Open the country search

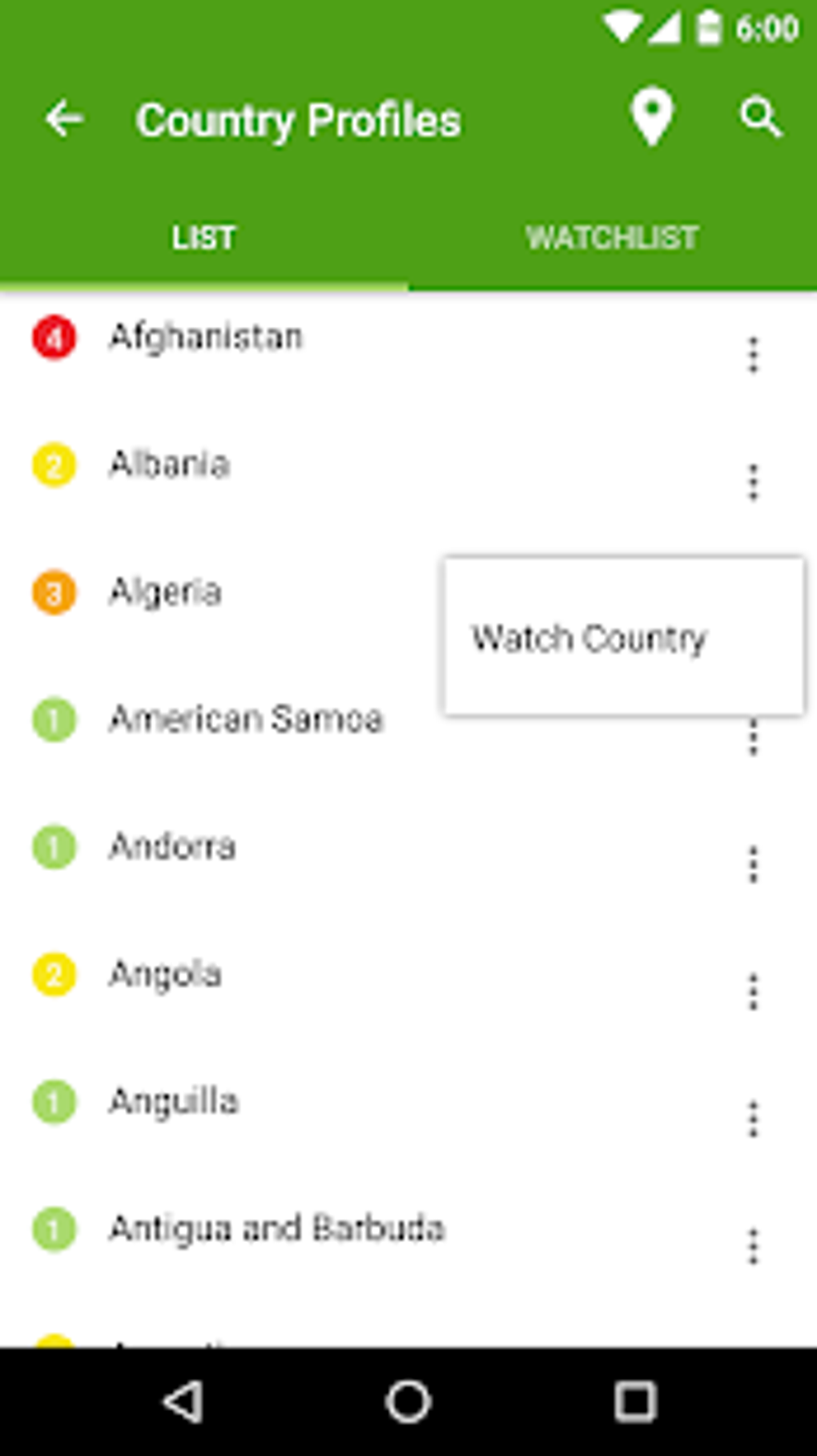[759, 119]
